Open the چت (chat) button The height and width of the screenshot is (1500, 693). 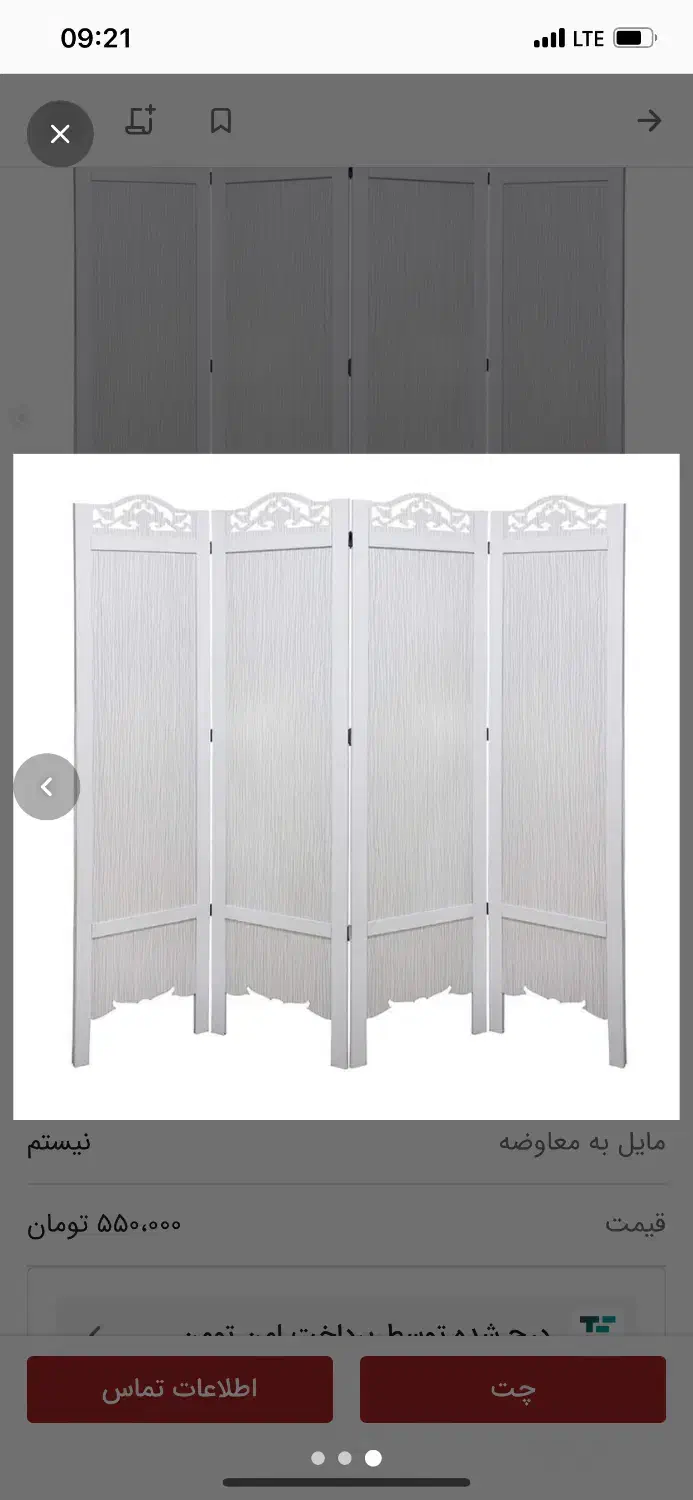pyautogui.click(x=513, y=1389)
